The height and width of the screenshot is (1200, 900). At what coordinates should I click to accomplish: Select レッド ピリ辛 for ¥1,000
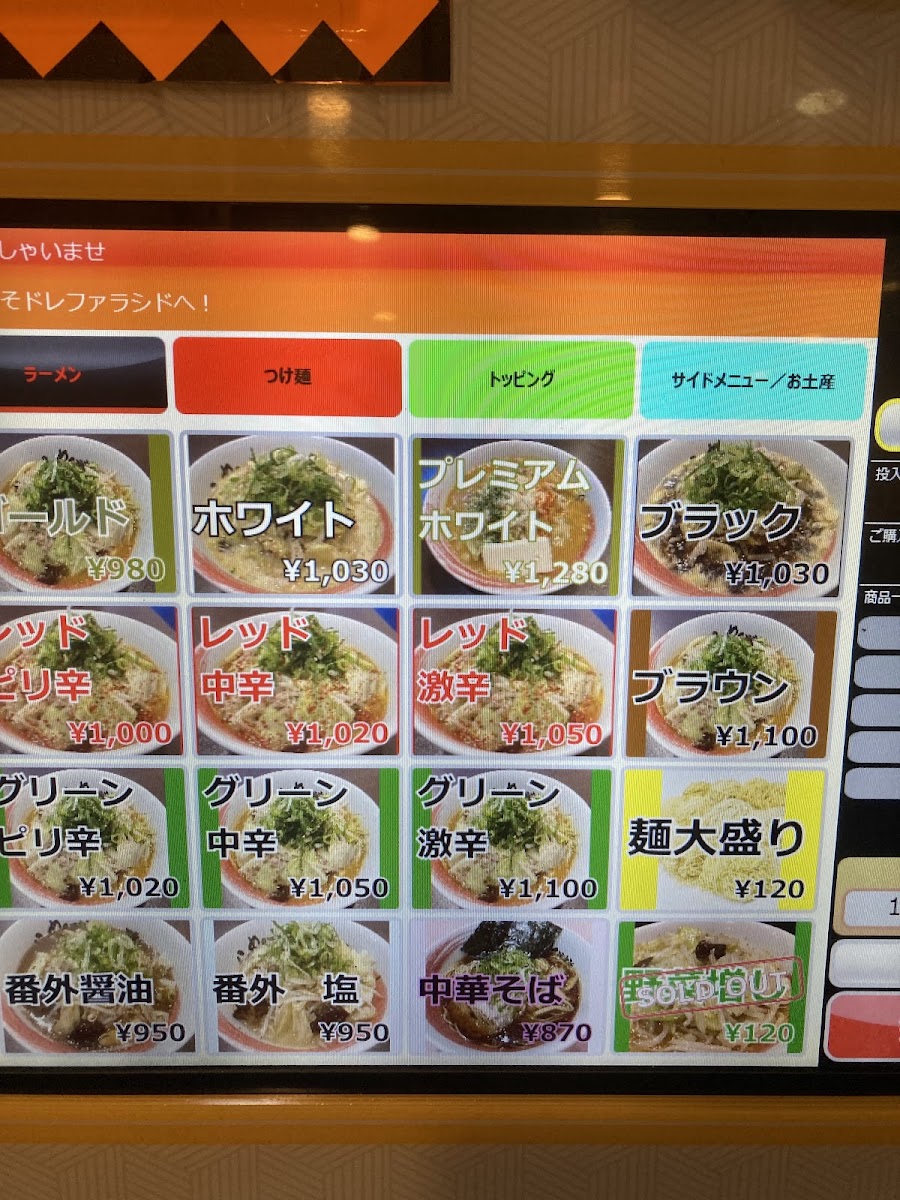[x=88, y=680]
